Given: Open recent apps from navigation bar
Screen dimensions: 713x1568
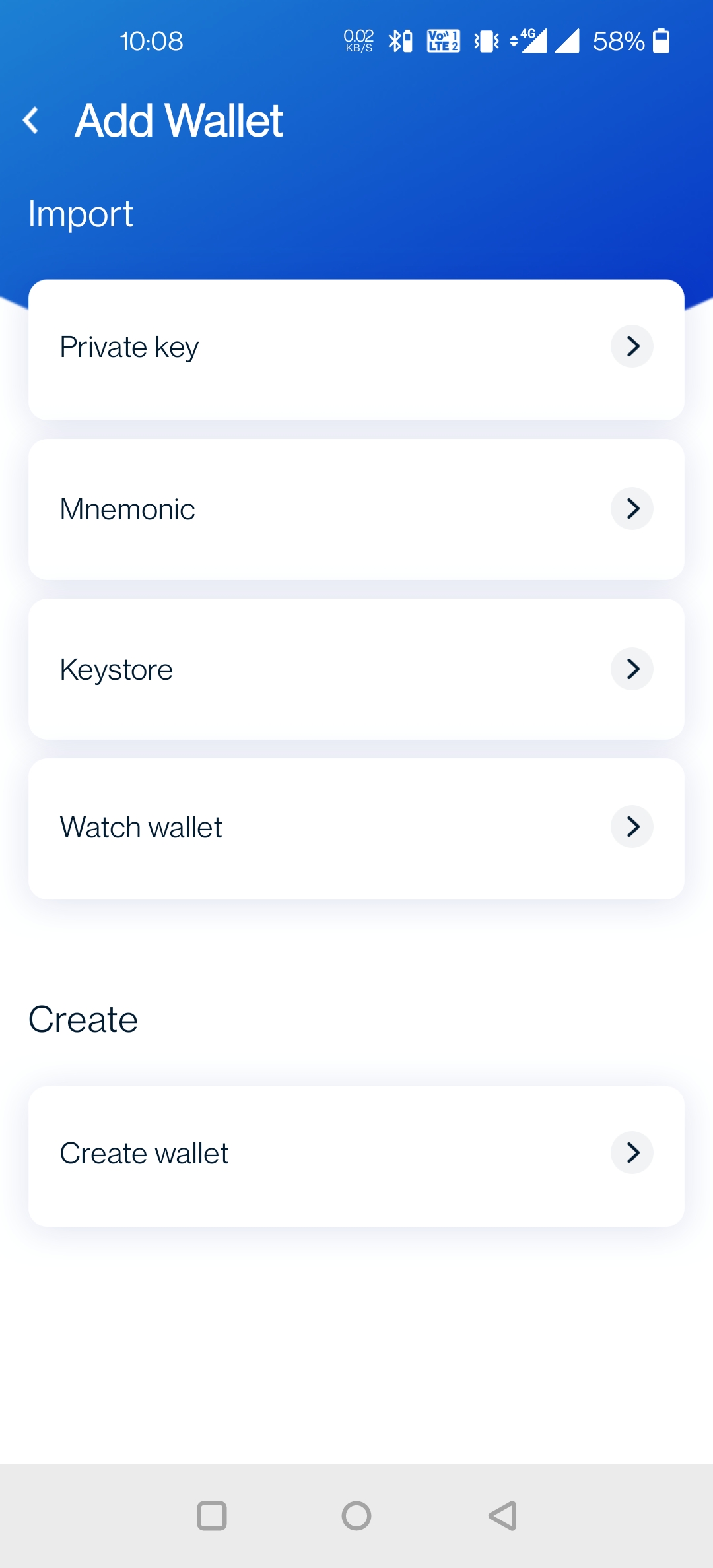Looking at the screenshot, I should click(x=212, y=1516).
